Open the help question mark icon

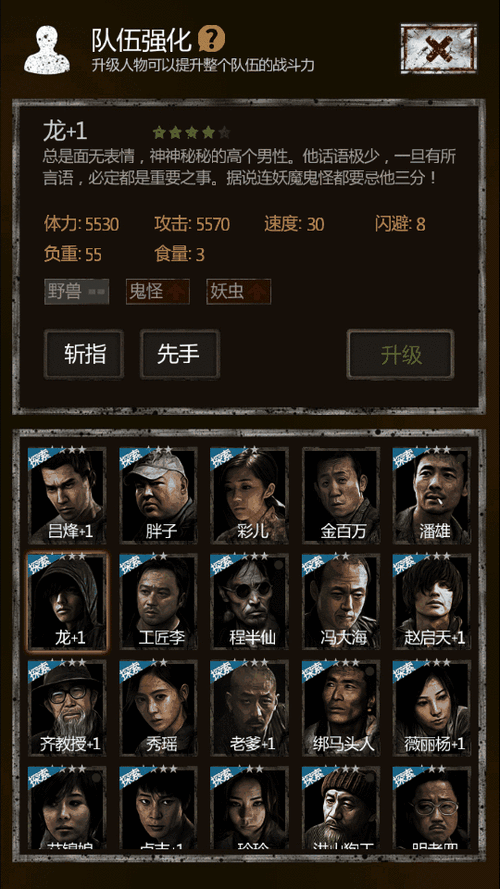pos(211,39)
